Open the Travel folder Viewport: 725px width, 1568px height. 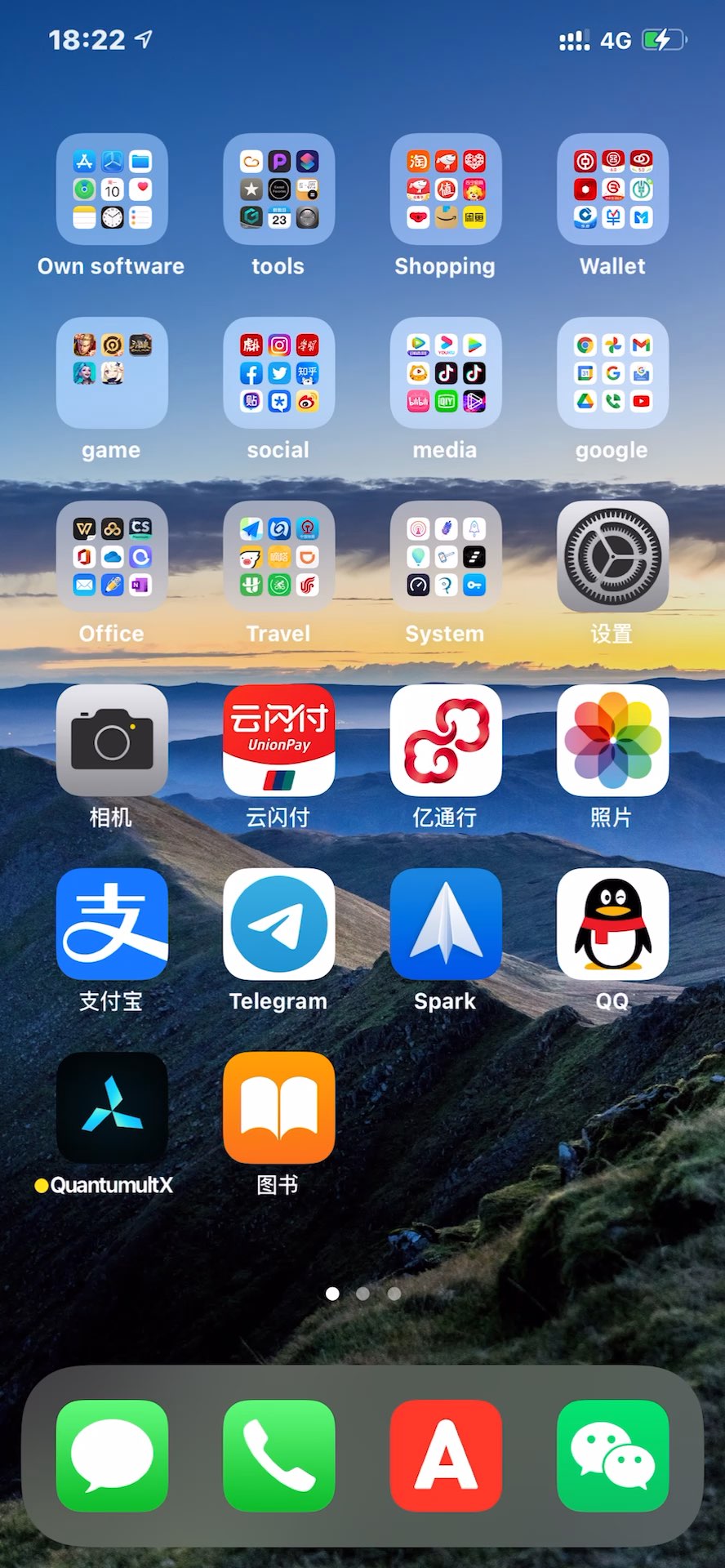(279, 557)
